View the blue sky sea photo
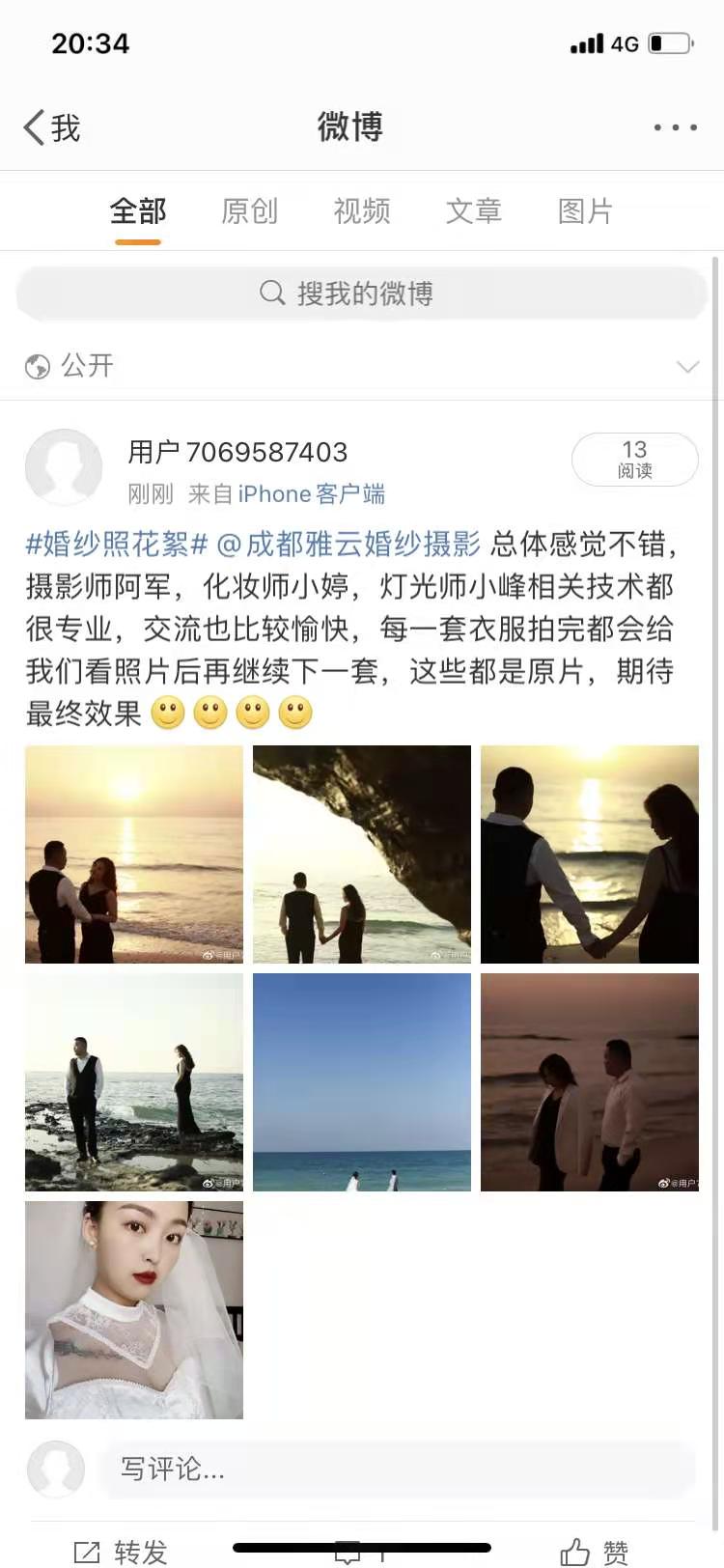 click(362, 1082)
